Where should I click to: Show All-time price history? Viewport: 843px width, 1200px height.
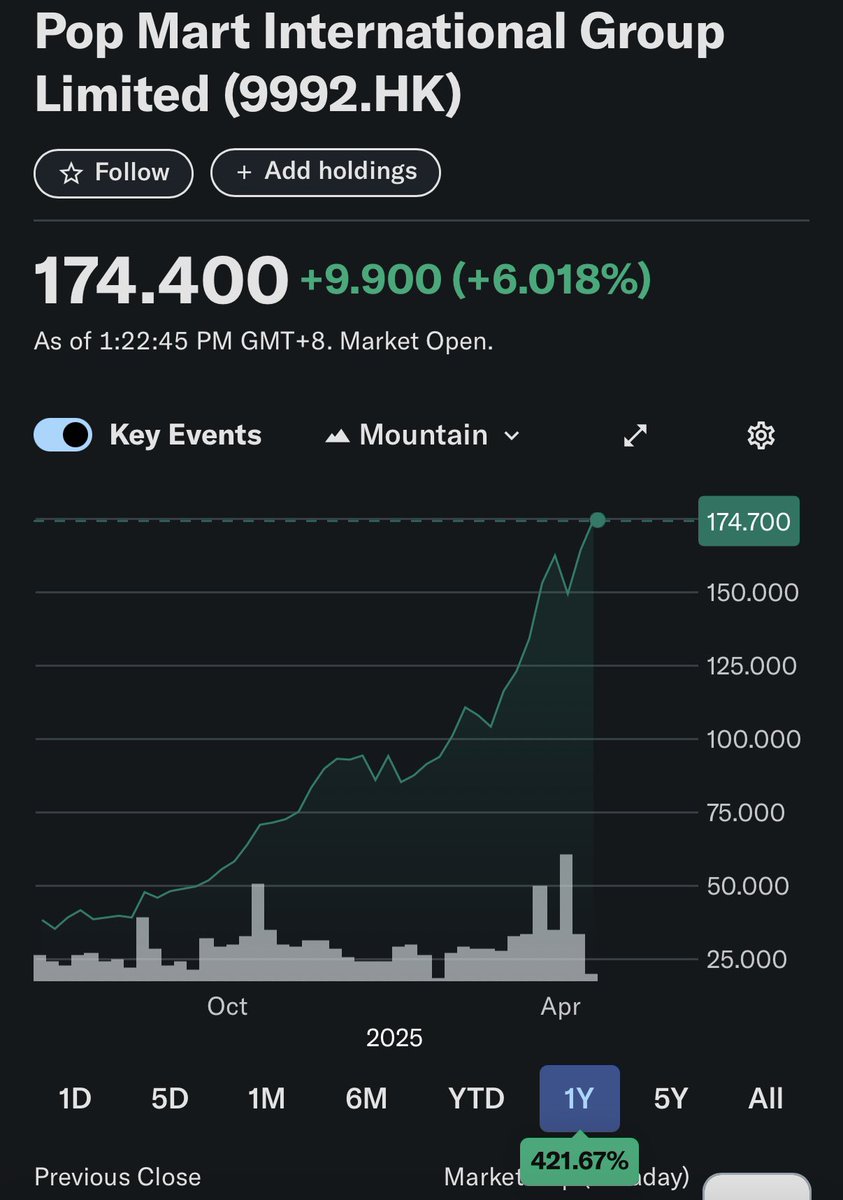click(766, 1098)
